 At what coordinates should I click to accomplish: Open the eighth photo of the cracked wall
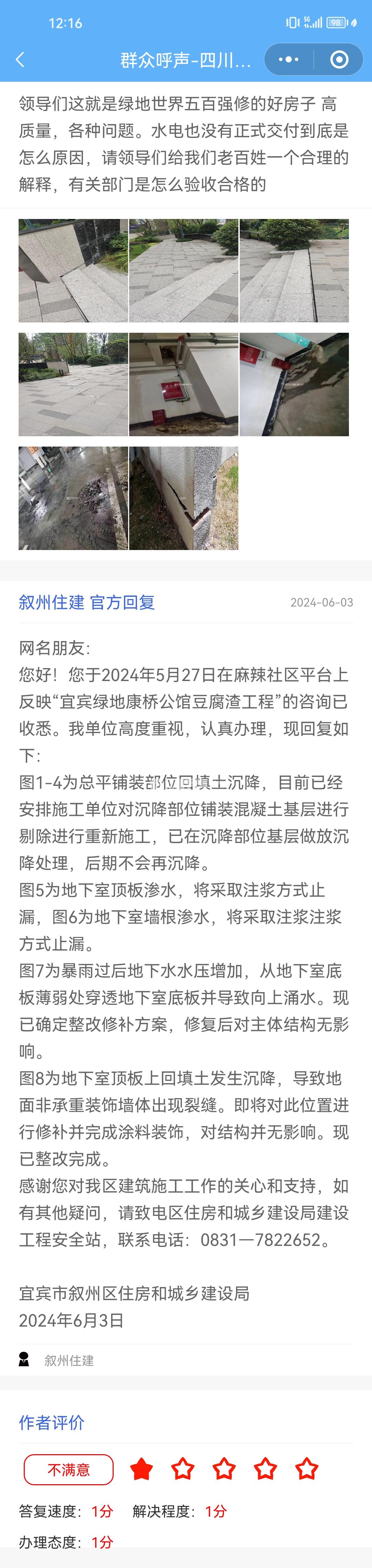184,498
